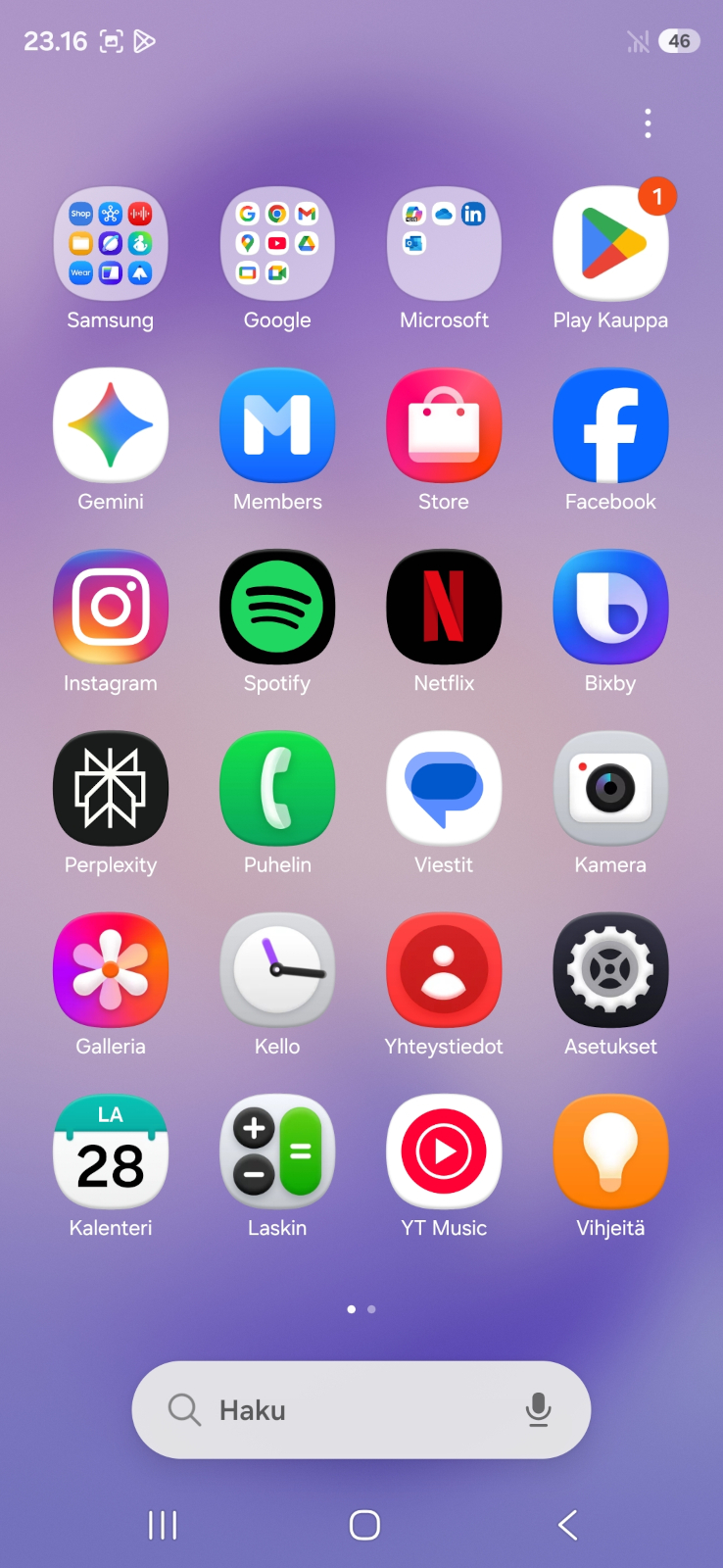This screenshot has width=723, height=1568.
Task: Open recent apps from navigation bar
Action: 163,1525
